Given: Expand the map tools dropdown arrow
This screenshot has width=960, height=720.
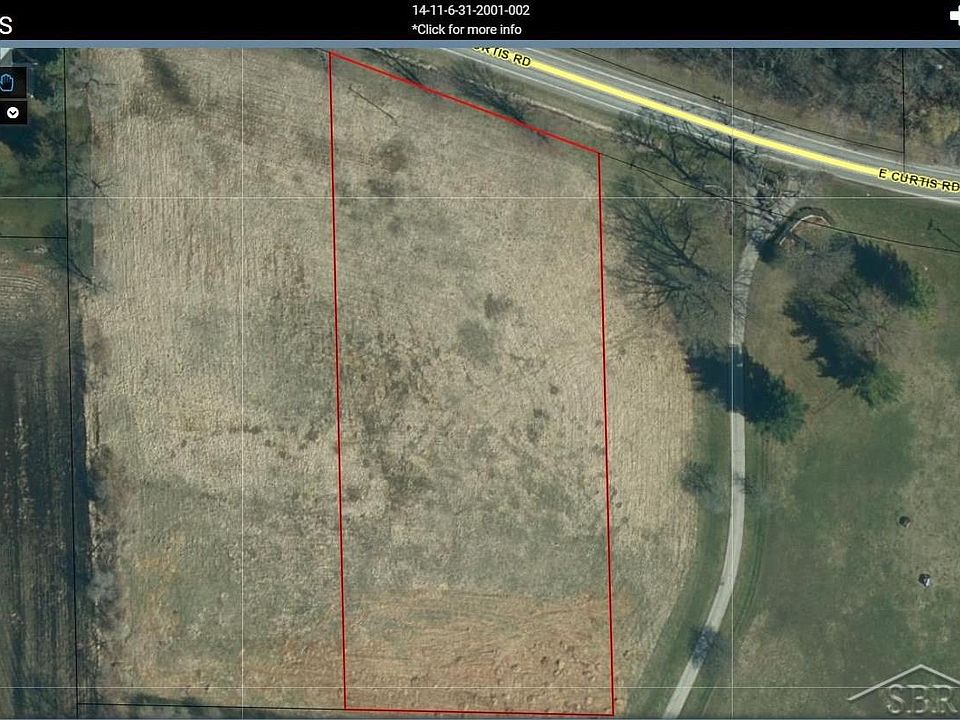Looking at the screenshot, I should point(12,112).
